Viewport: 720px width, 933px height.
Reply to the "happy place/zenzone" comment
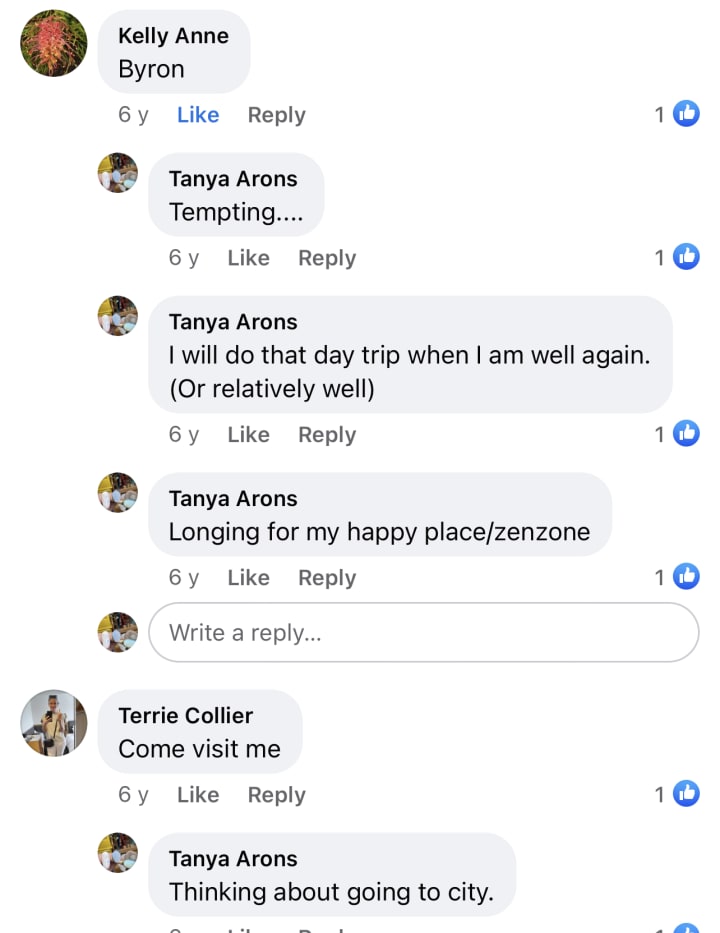pyautogui.click(x=327, y=578)
